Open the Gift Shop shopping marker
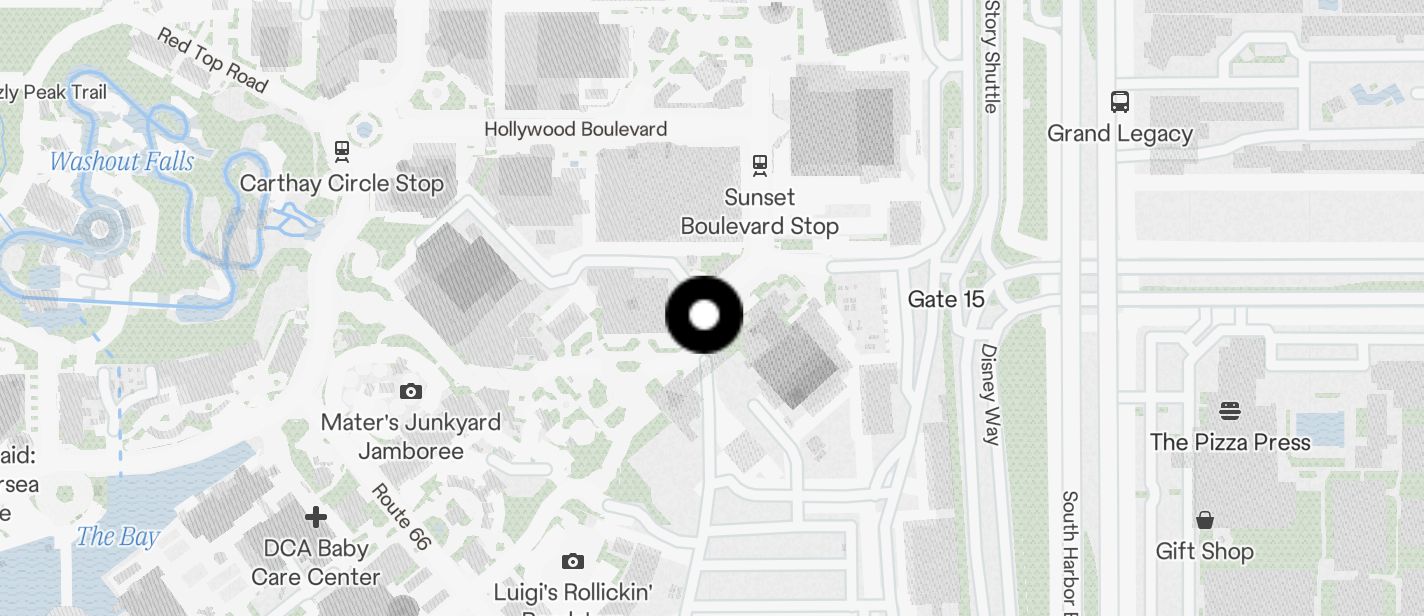Screen dimensions: 1424x616 click(x=1205, y=520)
